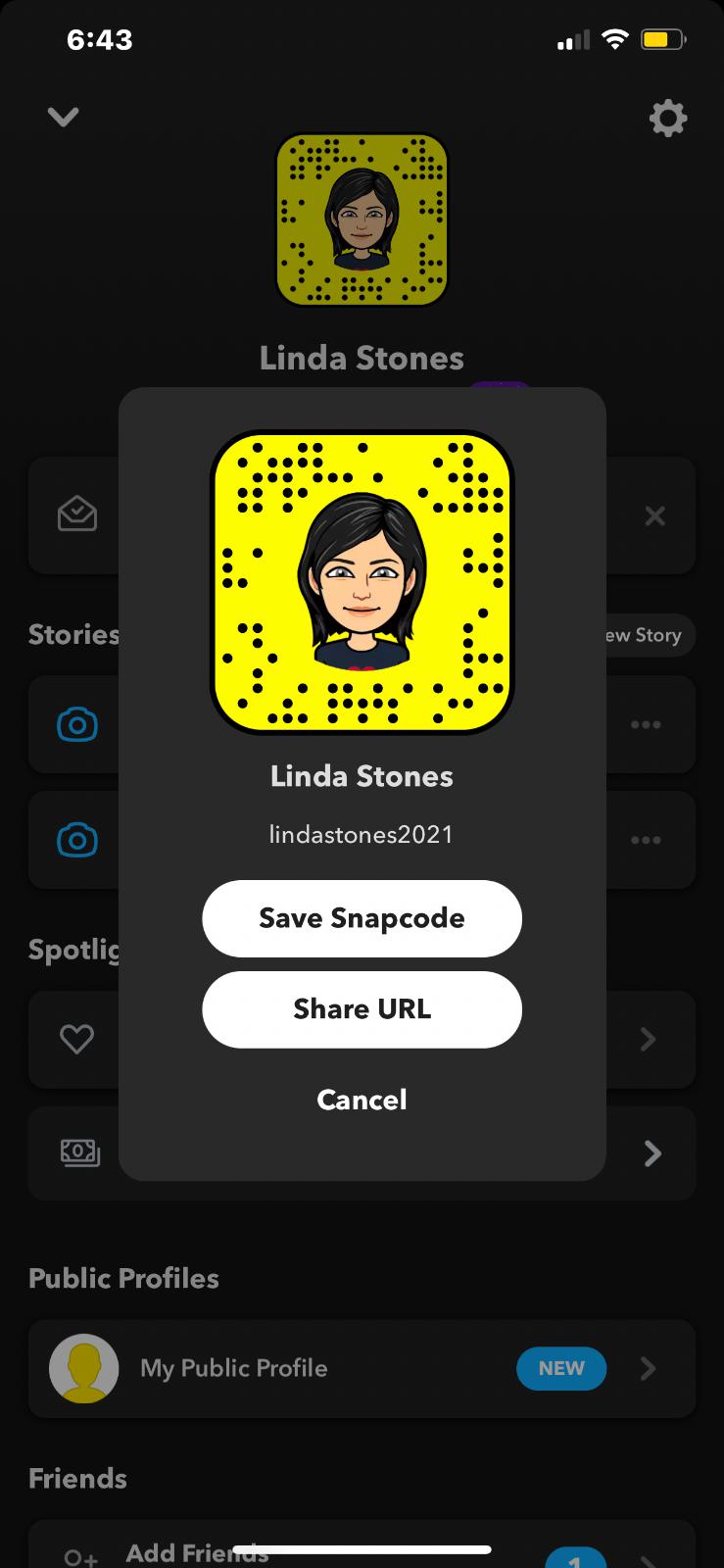
Task: Open My Public Profile
Action: [362, 1368]
